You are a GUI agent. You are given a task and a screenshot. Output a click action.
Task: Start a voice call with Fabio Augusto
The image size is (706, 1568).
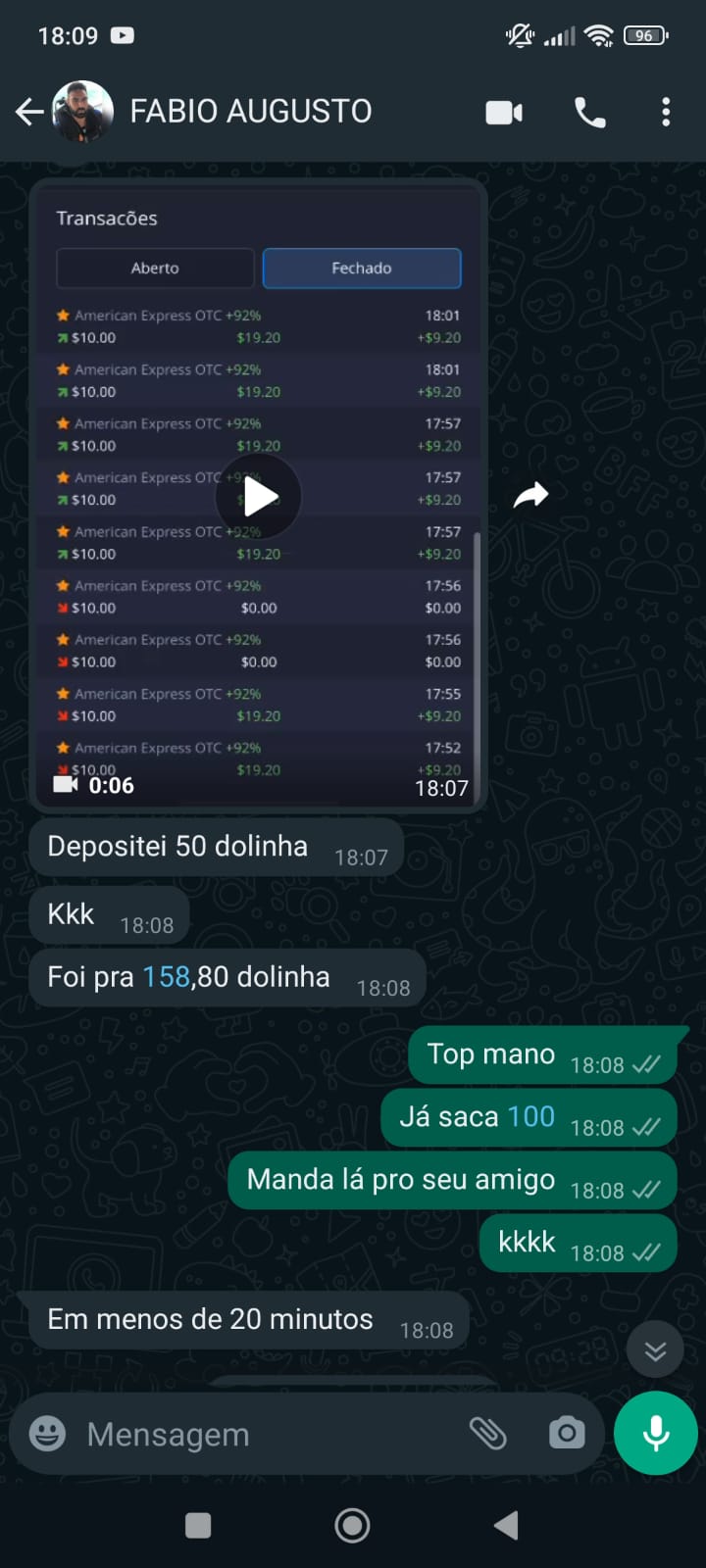tap(589, 113)
